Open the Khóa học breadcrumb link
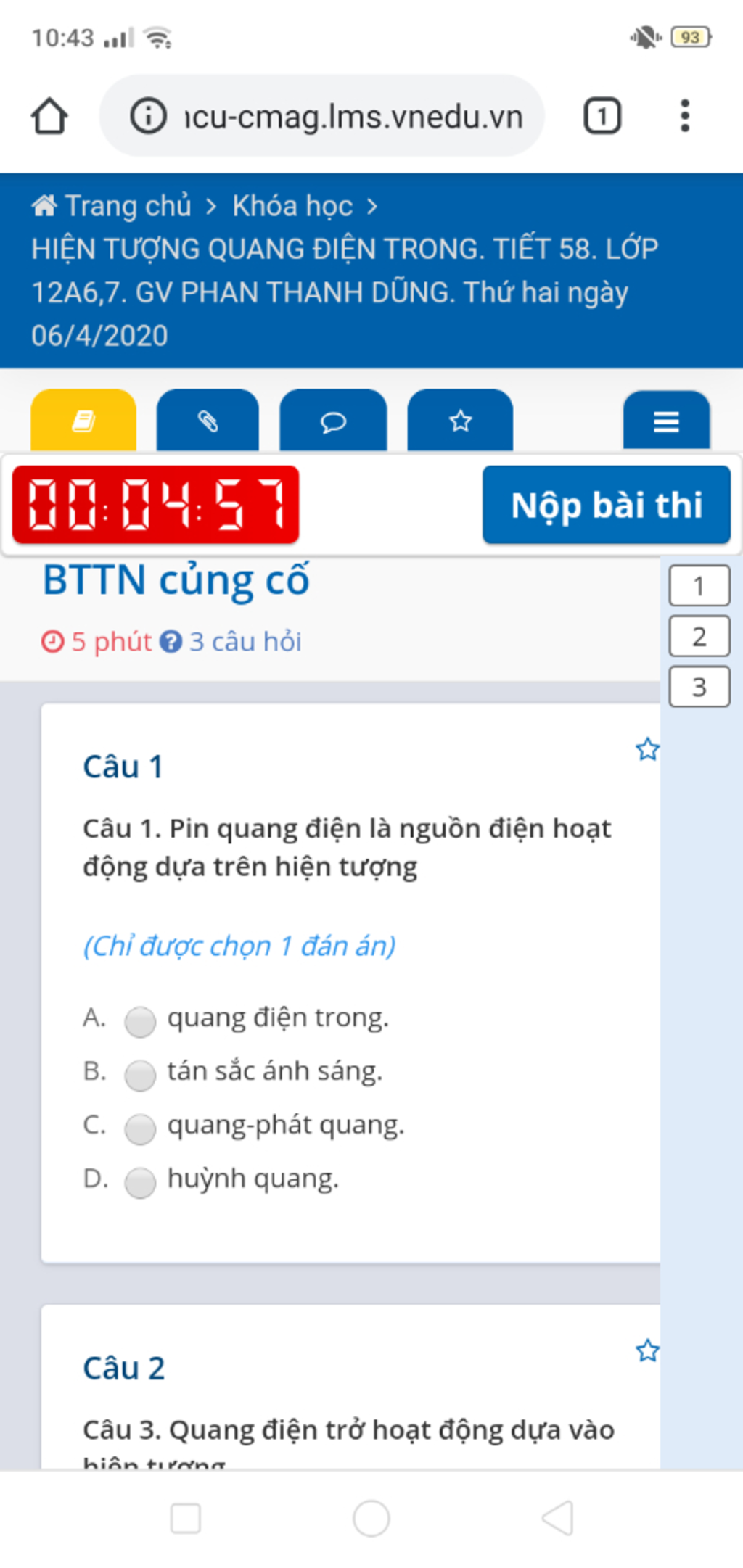 292,206
